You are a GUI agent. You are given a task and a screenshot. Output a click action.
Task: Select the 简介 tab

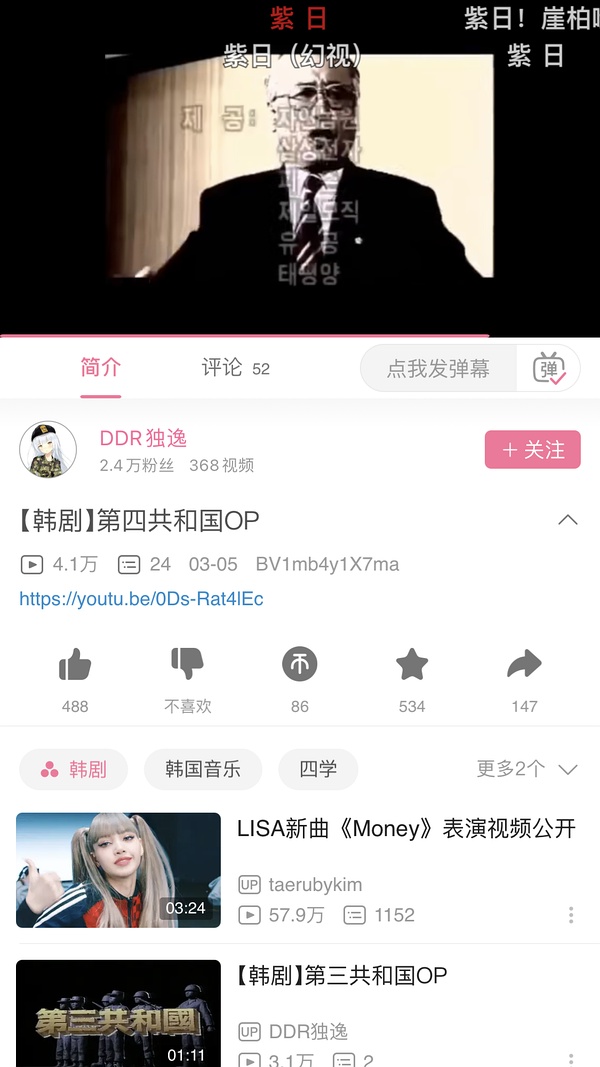[x=100, y=368]
